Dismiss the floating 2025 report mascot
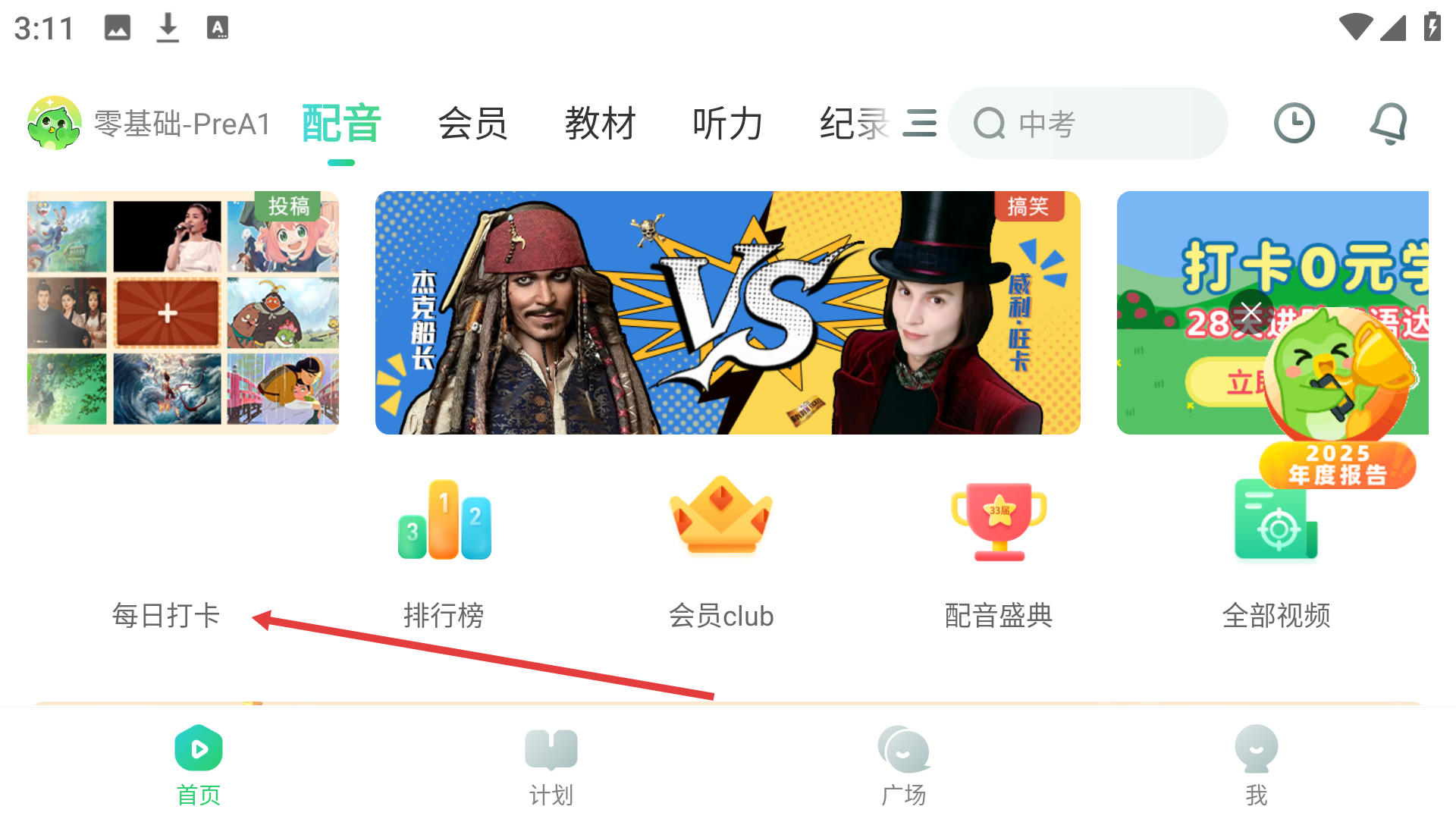This screenshot has height=819, width=1456. pyautogui.click(x=1250, y=312)
